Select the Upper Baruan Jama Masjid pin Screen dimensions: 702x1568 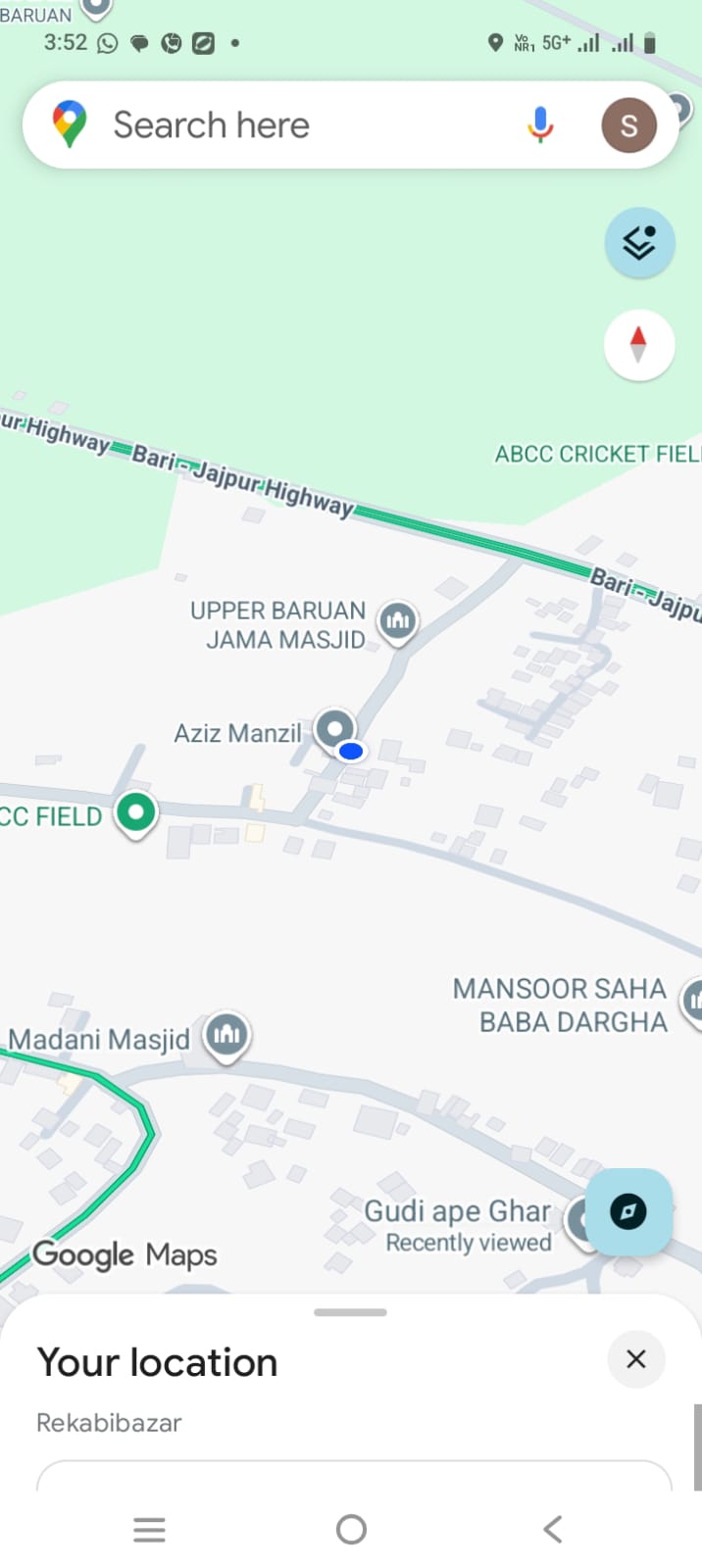(398, 621)
